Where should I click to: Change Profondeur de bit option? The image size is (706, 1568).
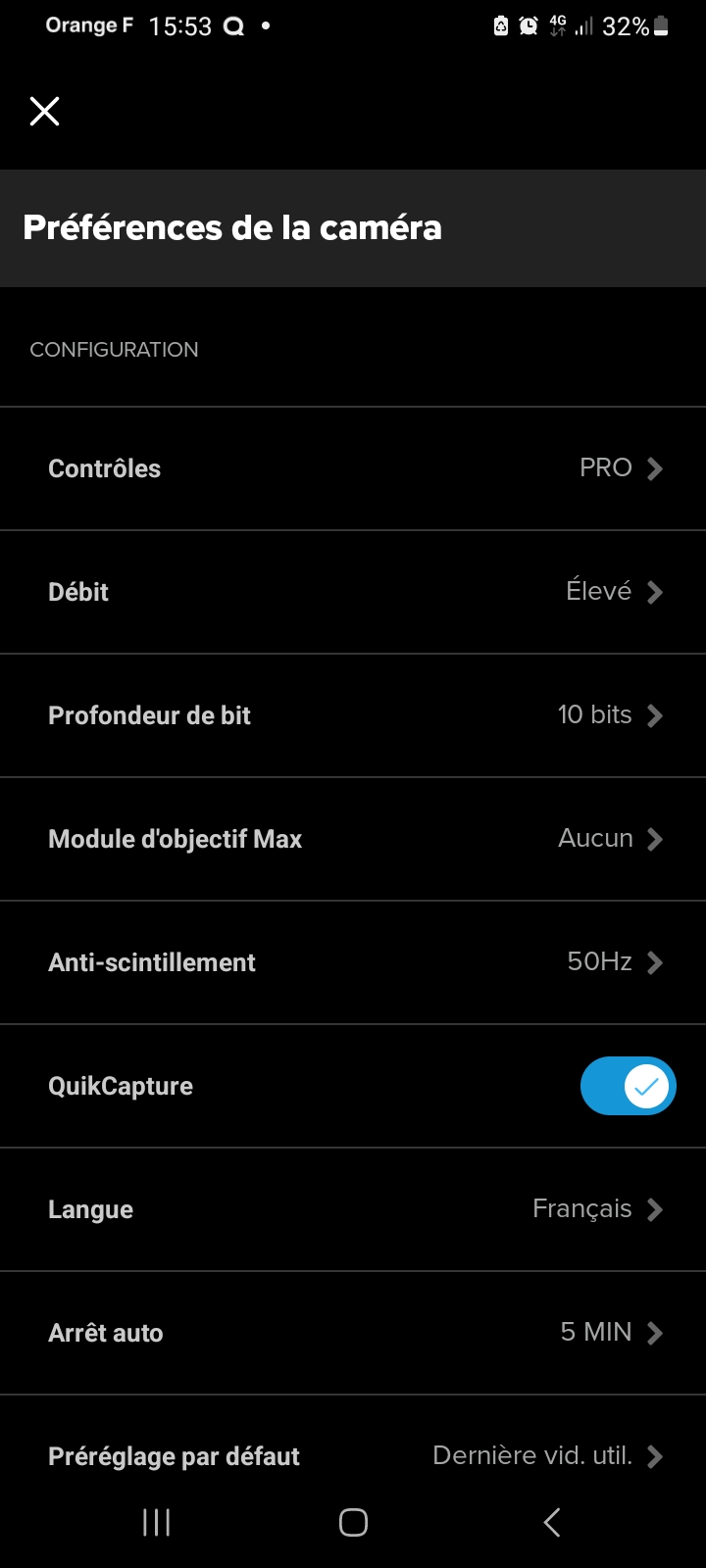point(353,715)
